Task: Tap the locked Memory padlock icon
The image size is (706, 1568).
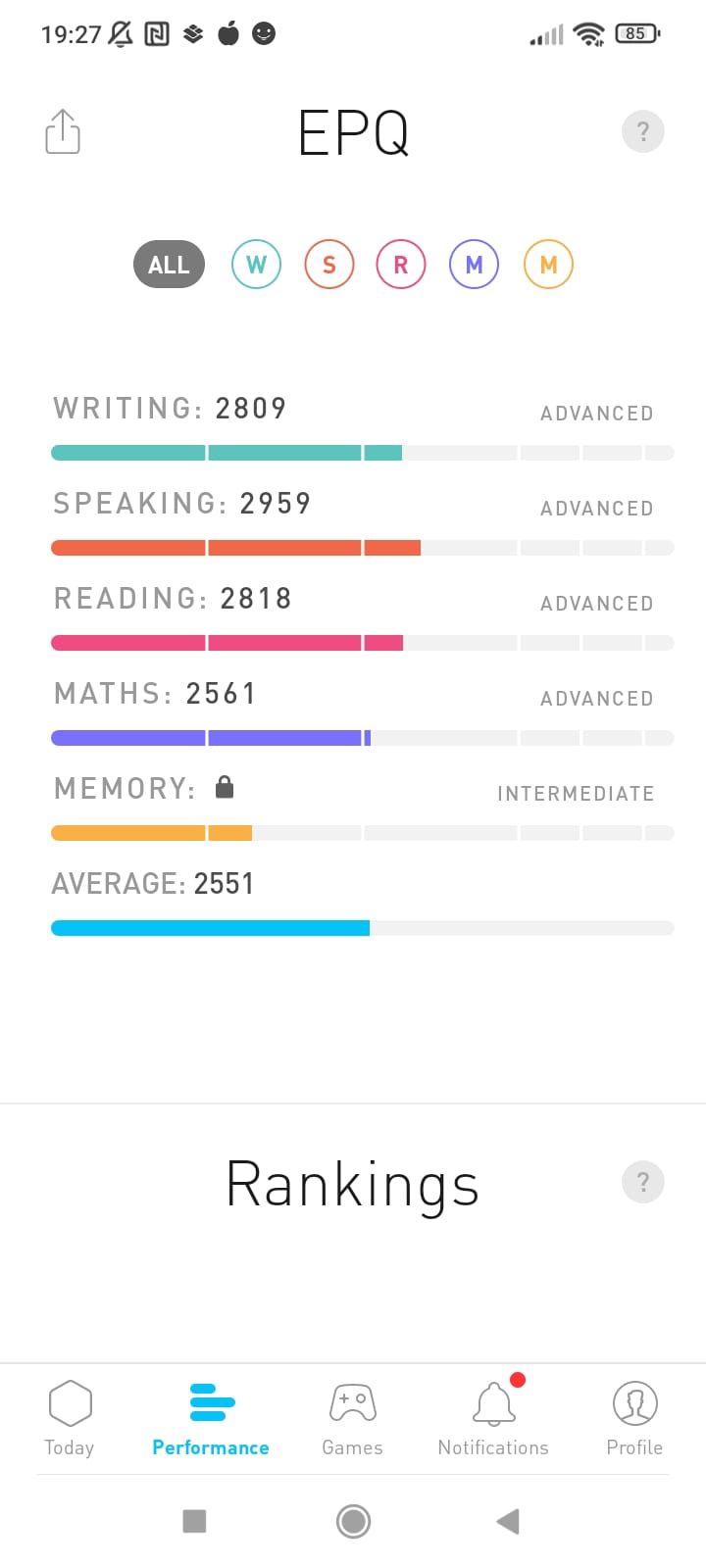Action: 225,787
